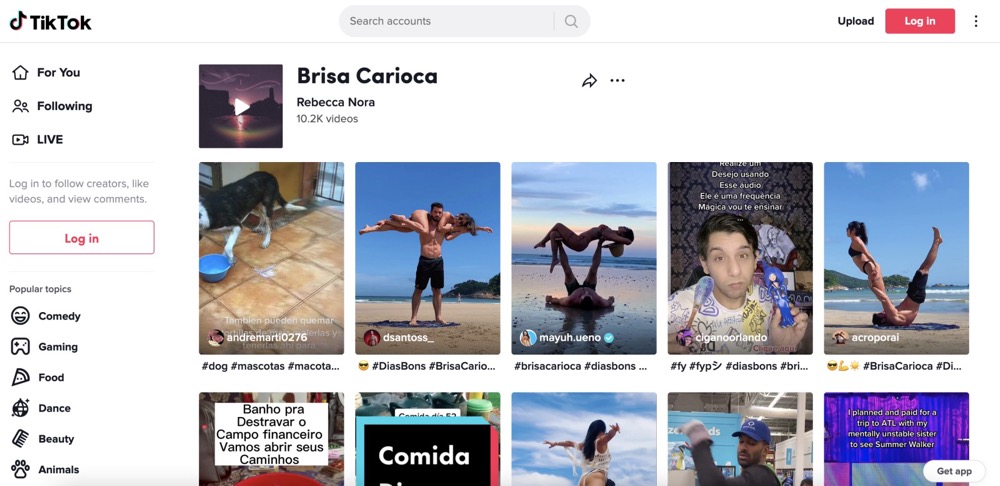Select the Food topic
Screen dimensions: 1000x486
click(x=51, y=378)
